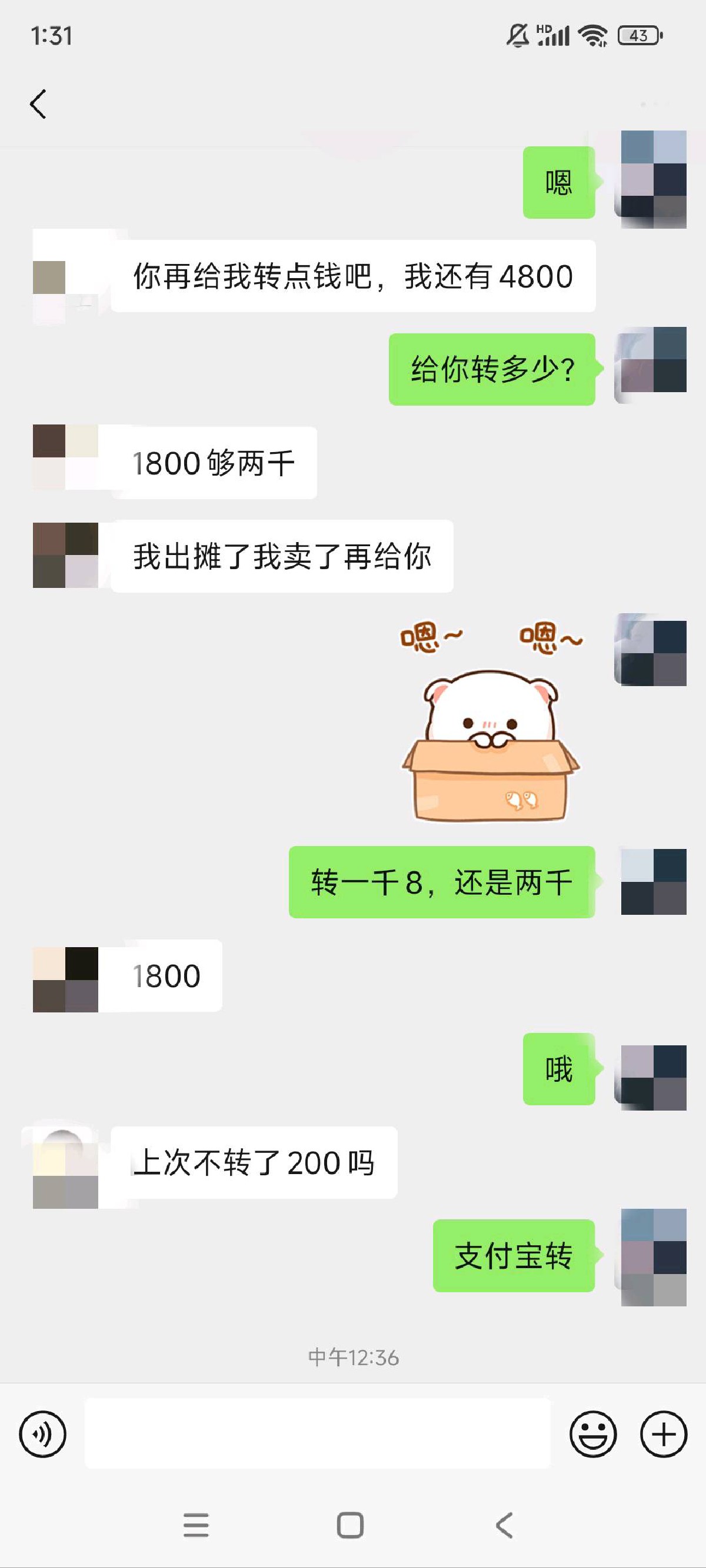Tap avatar next to 支付宝转 message
The width and height of the screenshot is (706, 1568).
(x=653, y=1256)
